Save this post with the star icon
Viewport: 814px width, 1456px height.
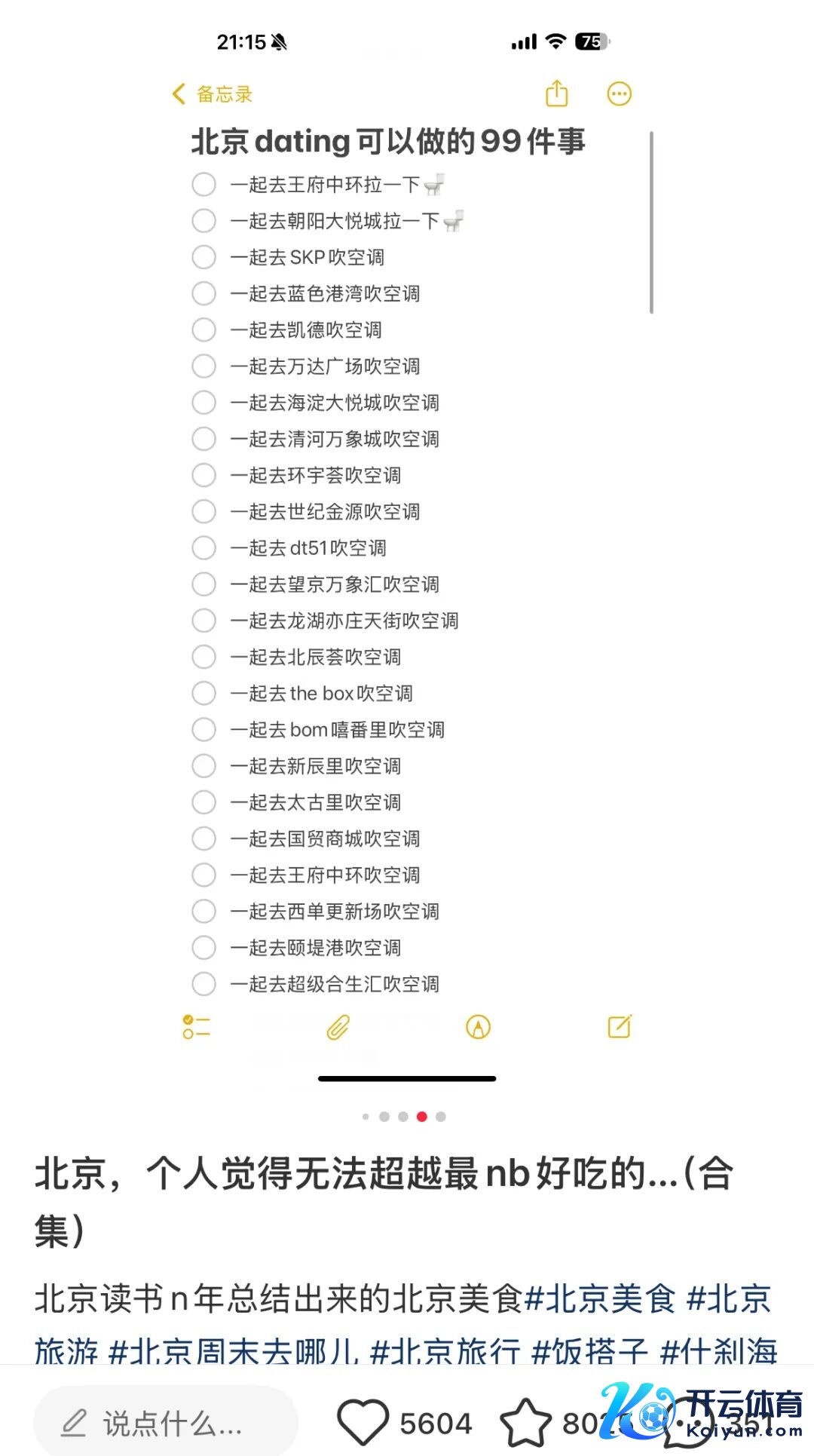click(x=525, y=1423)
